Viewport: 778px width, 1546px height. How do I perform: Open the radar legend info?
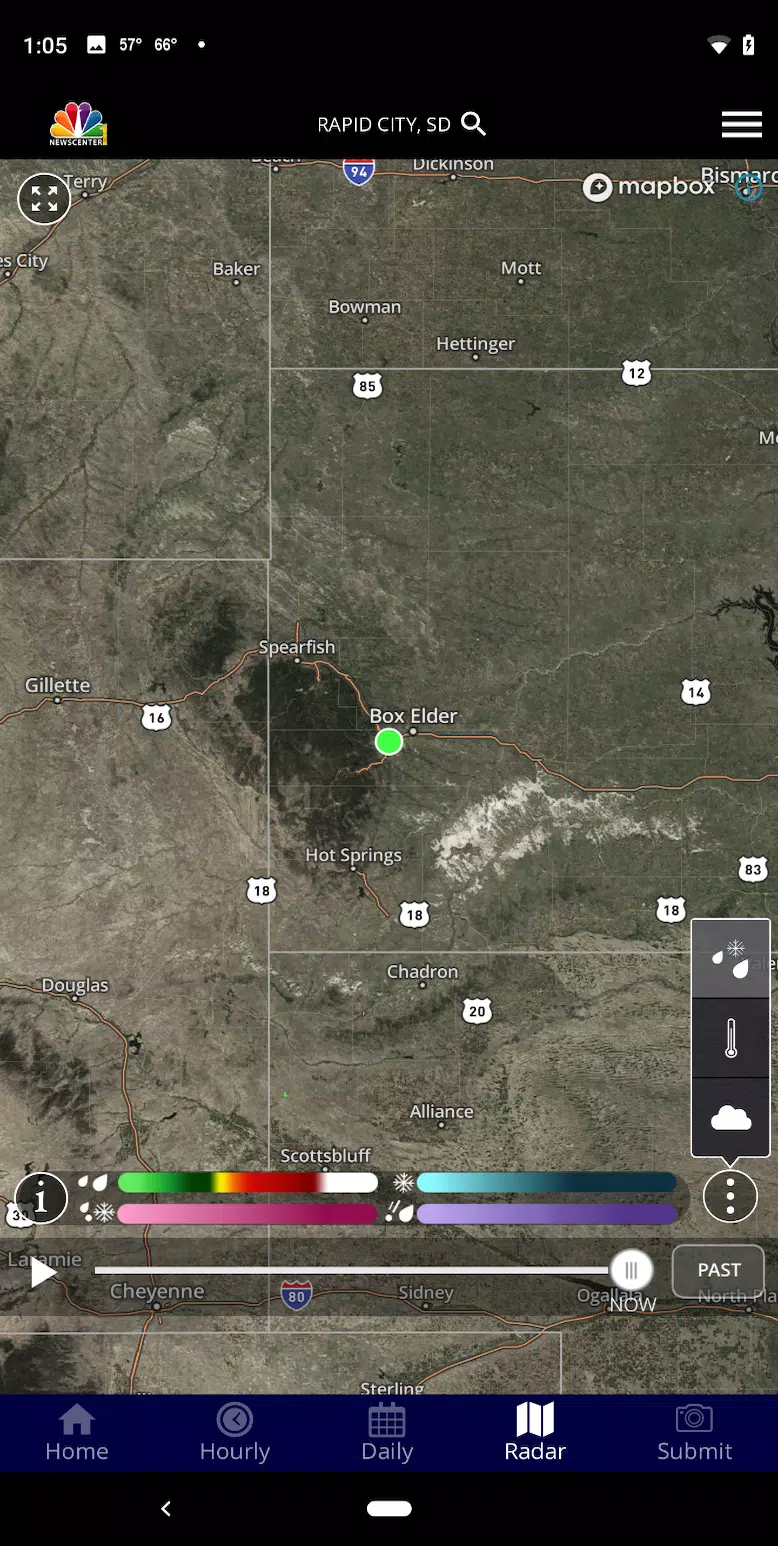click(41, 1198)
